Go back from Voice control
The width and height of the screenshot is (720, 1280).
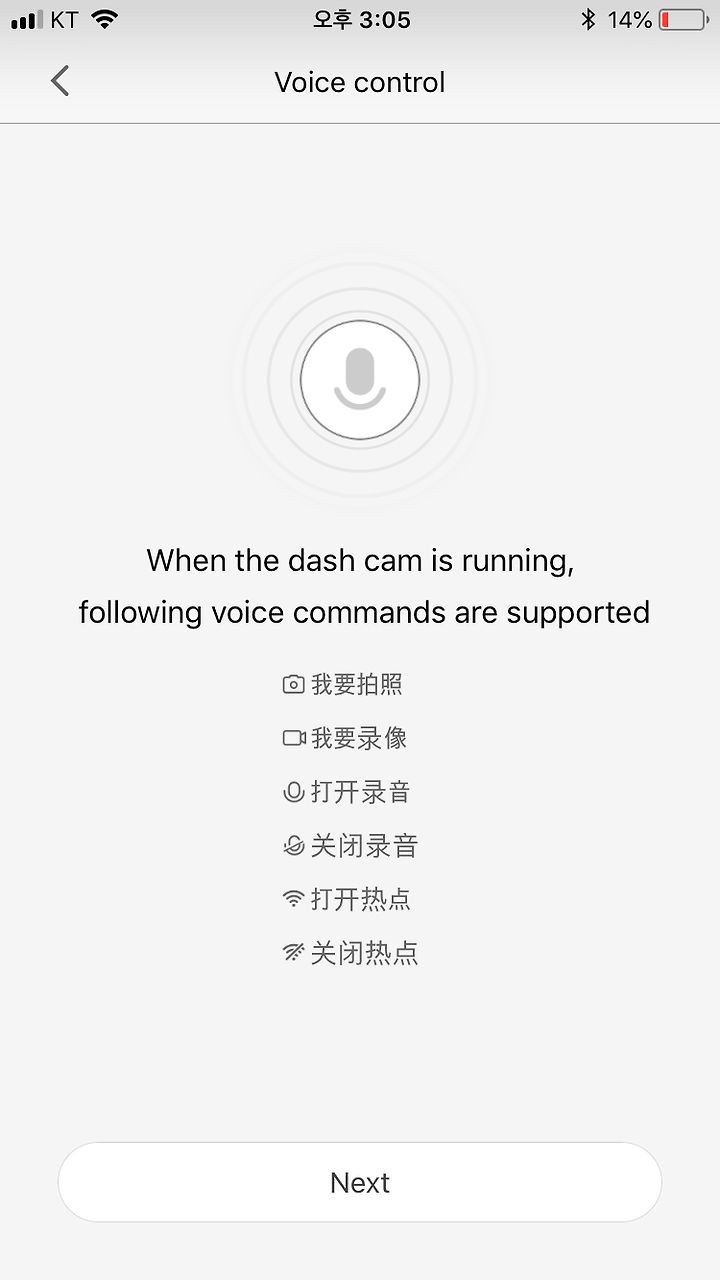(x=60, y=81)
